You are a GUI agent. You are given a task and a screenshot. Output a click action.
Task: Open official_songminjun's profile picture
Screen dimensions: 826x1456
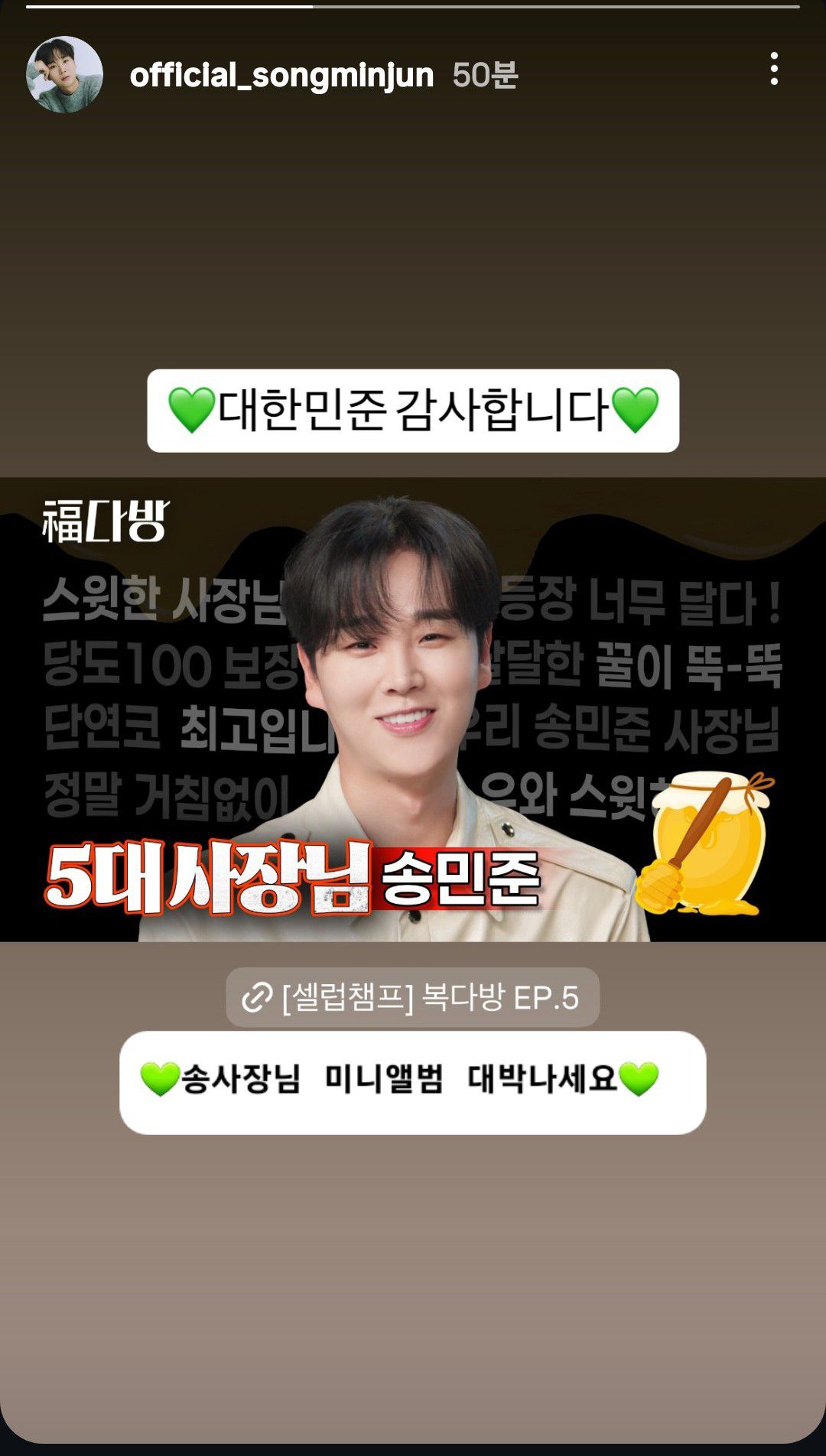point(64,74)
